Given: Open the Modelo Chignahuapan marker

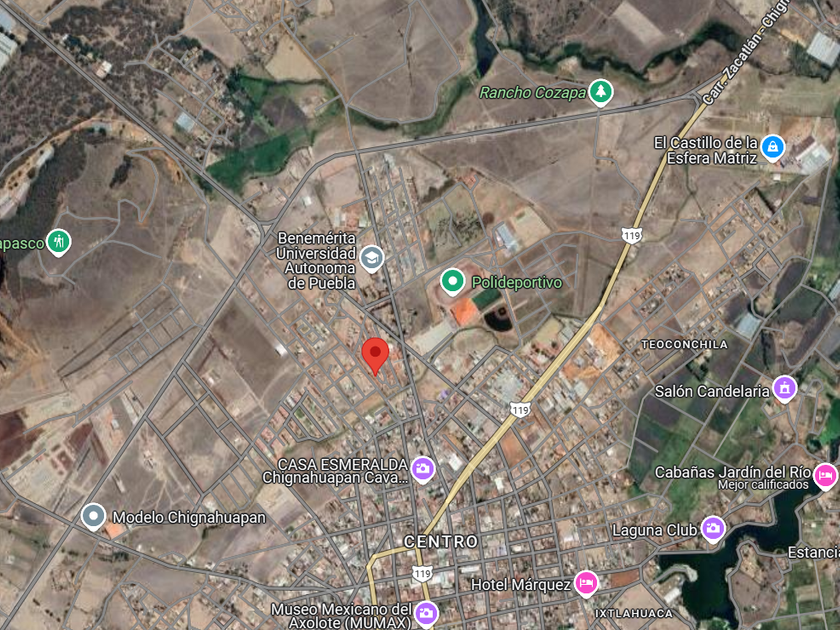Looking at the screenshot, I should 94,516.
